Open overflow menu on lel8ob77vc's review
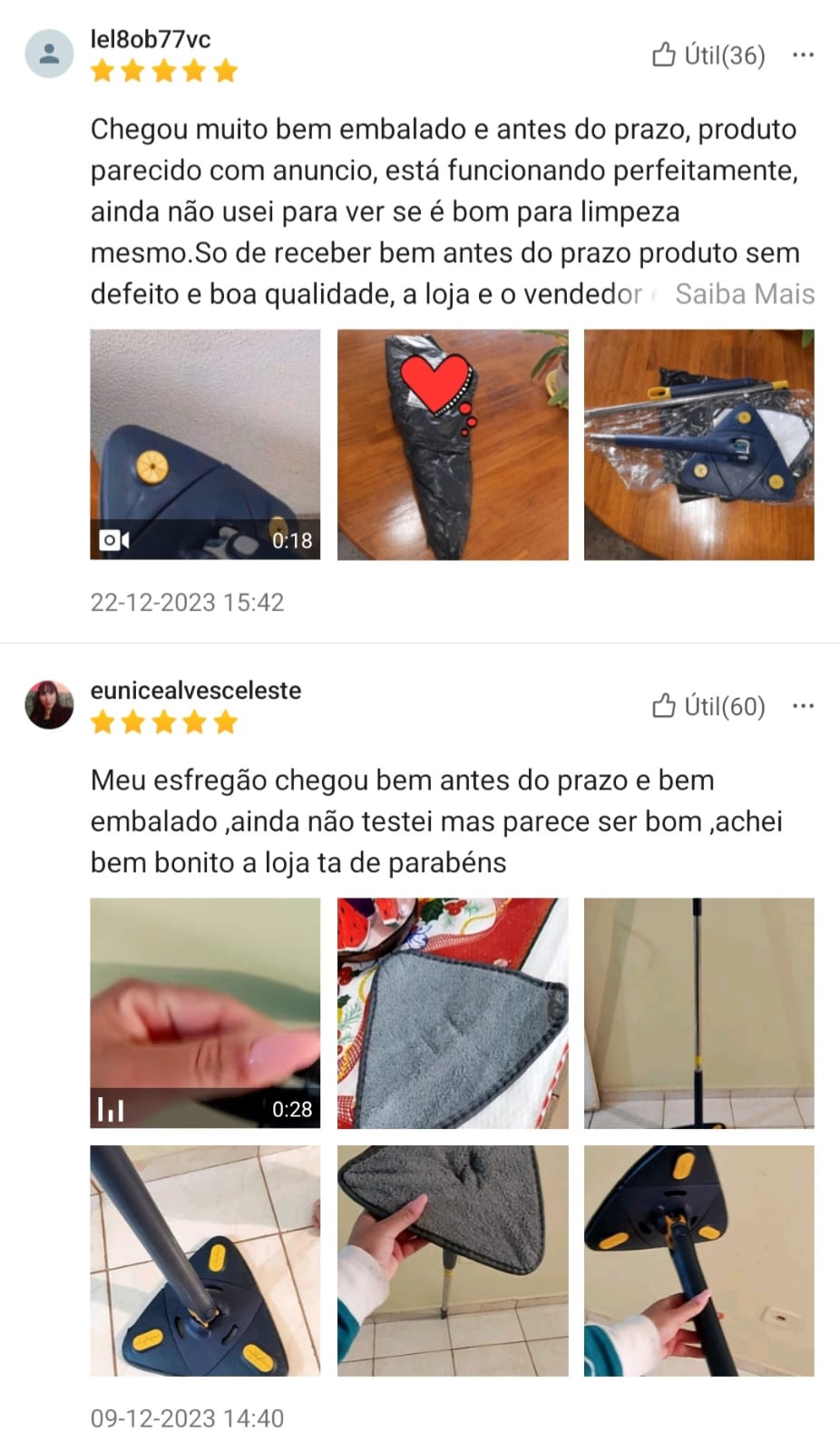 803,55
